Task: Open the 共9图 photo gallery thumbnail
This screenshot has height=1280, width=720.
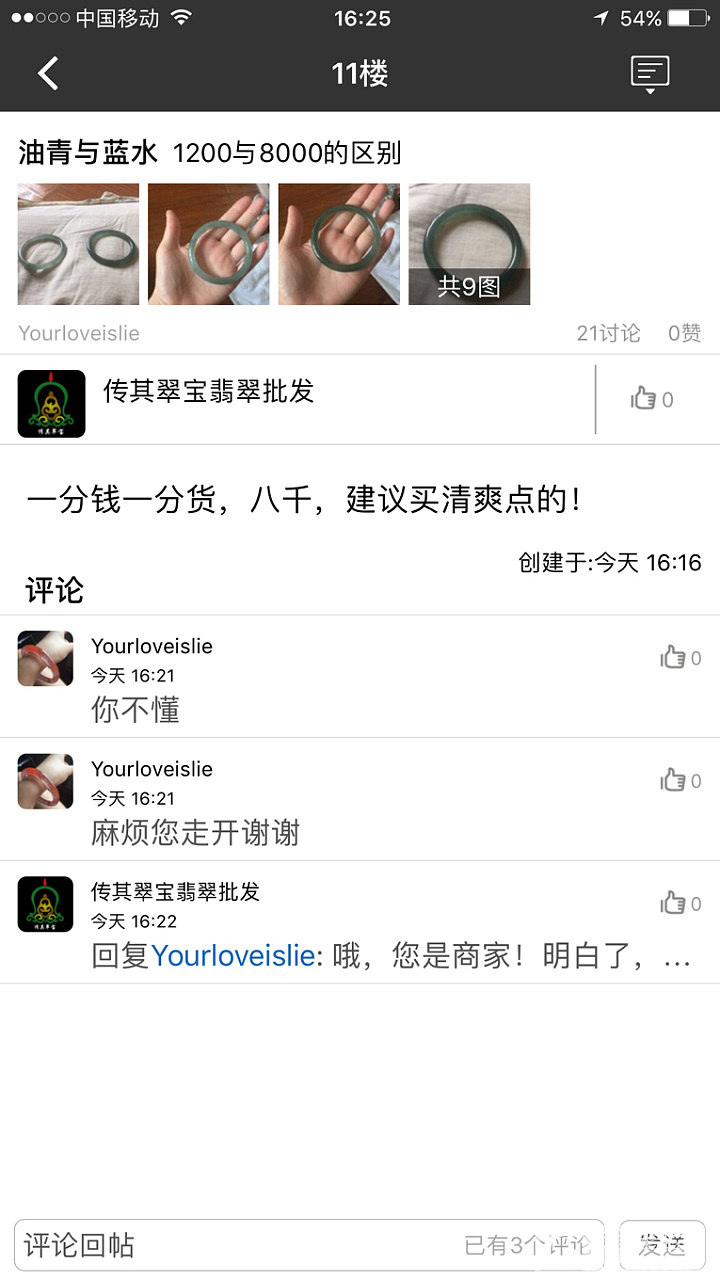Action: coord(469,244)
